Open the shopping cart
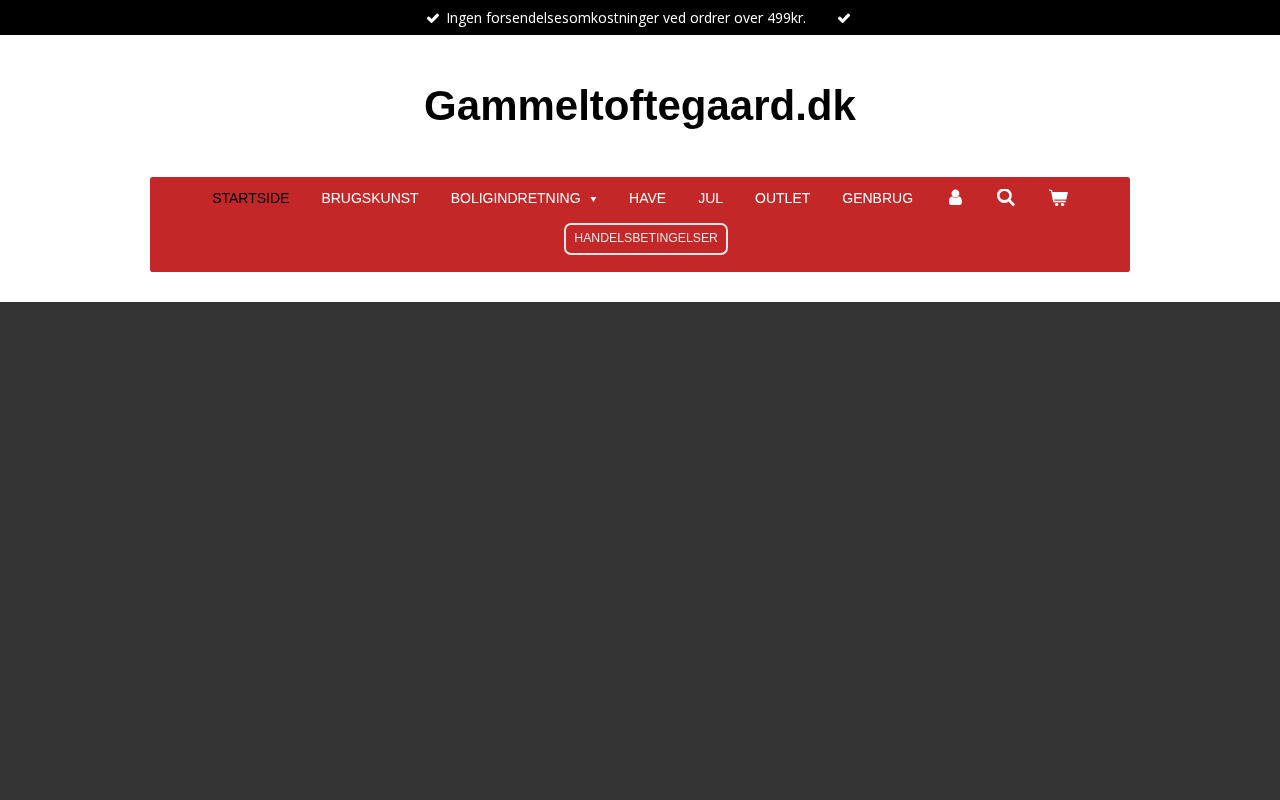1280x800 pixels. click(x=1058, y=198)
